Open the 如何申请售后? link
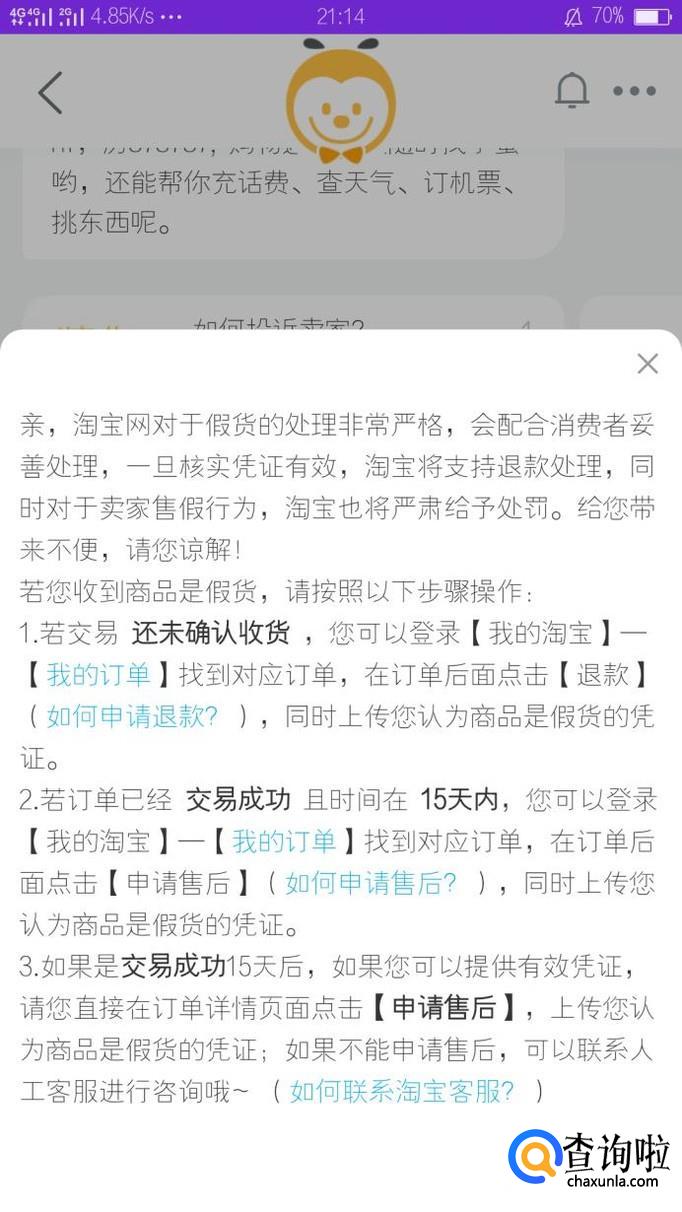682x1212 pixels. (371, 883)
